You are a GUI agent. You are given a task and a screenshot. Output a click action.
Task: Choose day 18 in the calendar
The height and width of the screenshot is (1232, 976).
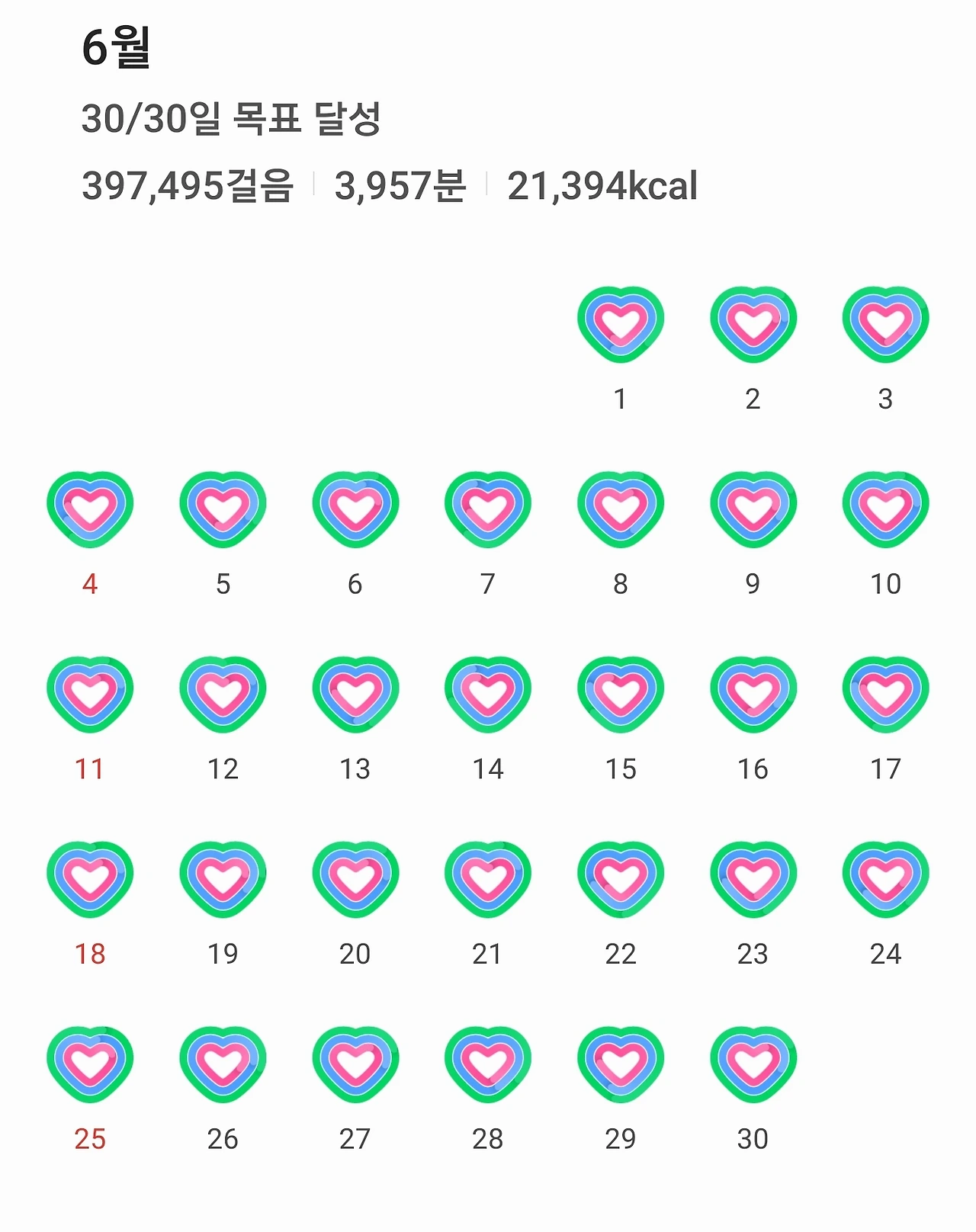point(90,879)
